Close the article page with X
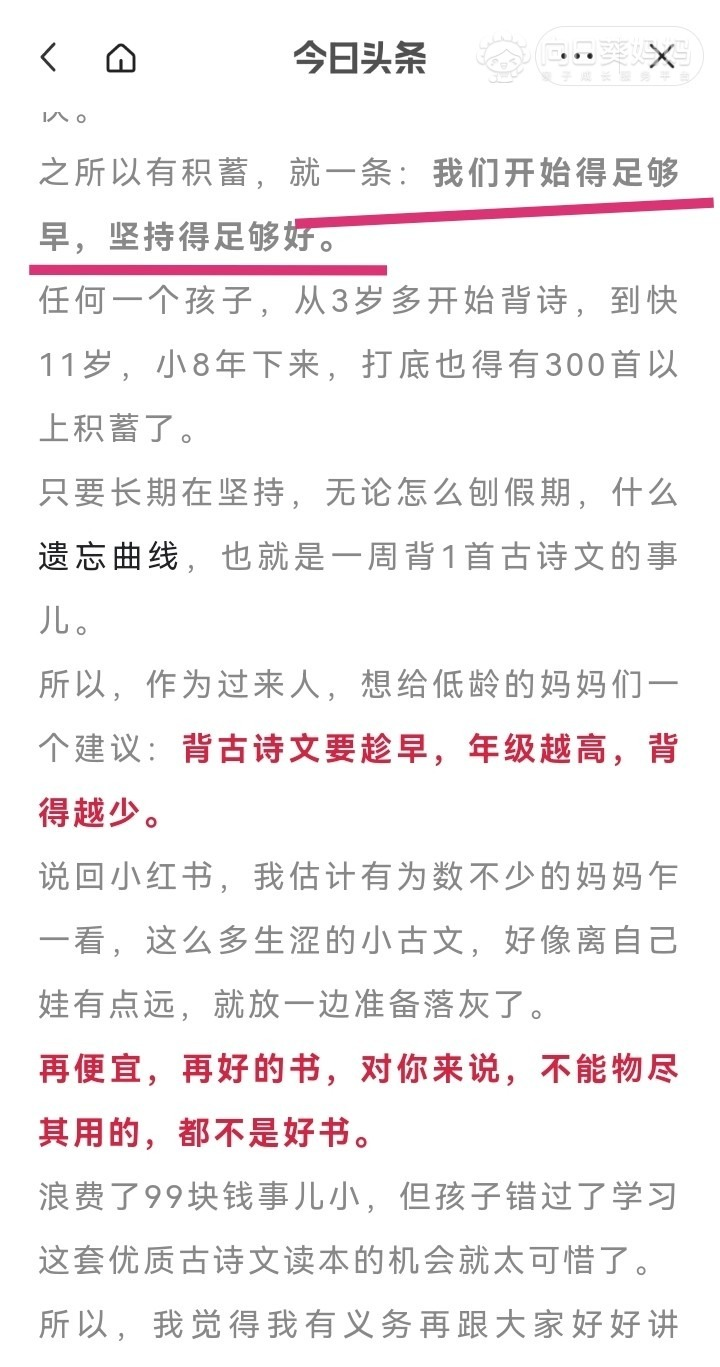This screenshot has height=1367, width=720. click(x=661, y=58)
